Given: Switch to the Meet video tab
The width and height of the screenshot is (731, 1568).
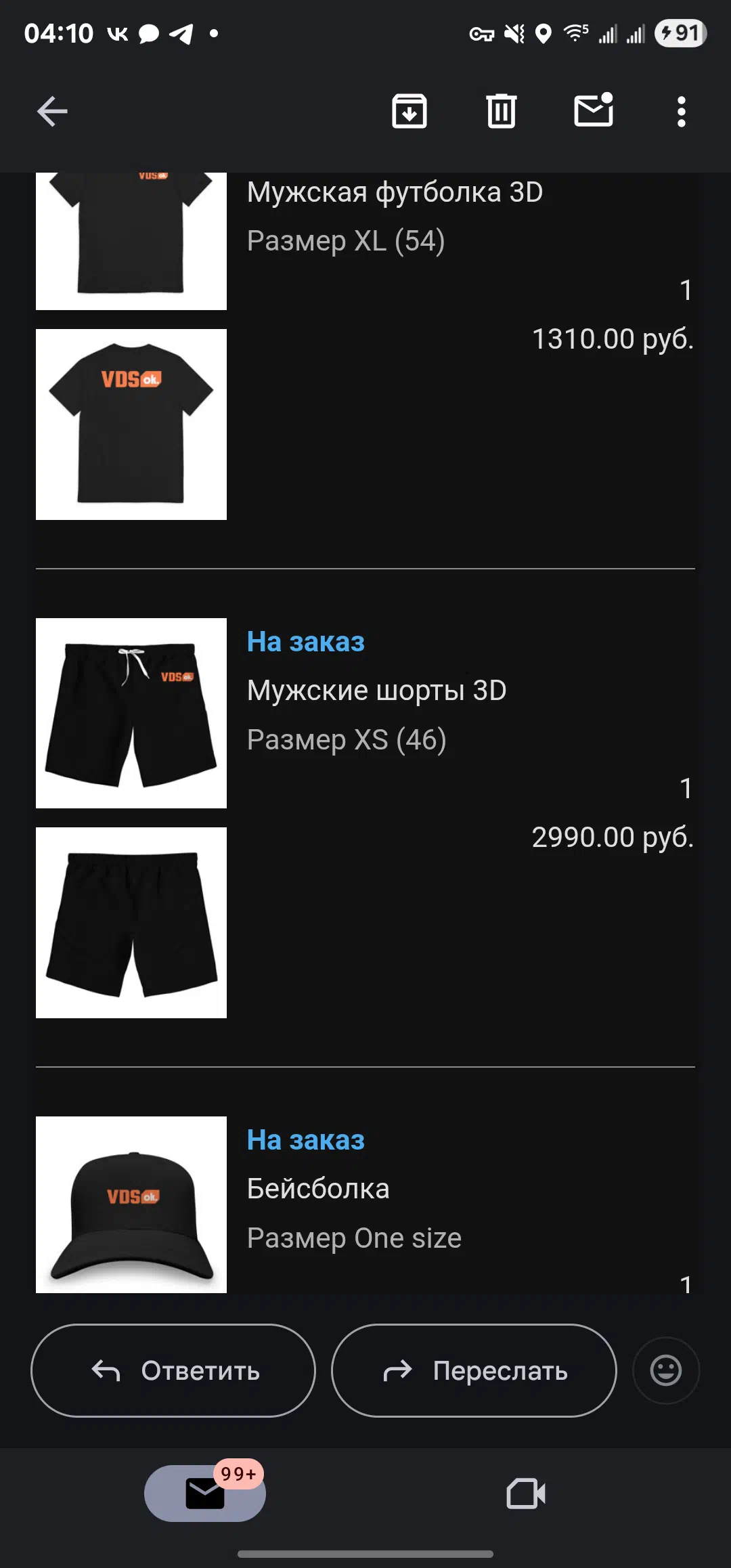Looking at the screenshot, I should 526,1493.
